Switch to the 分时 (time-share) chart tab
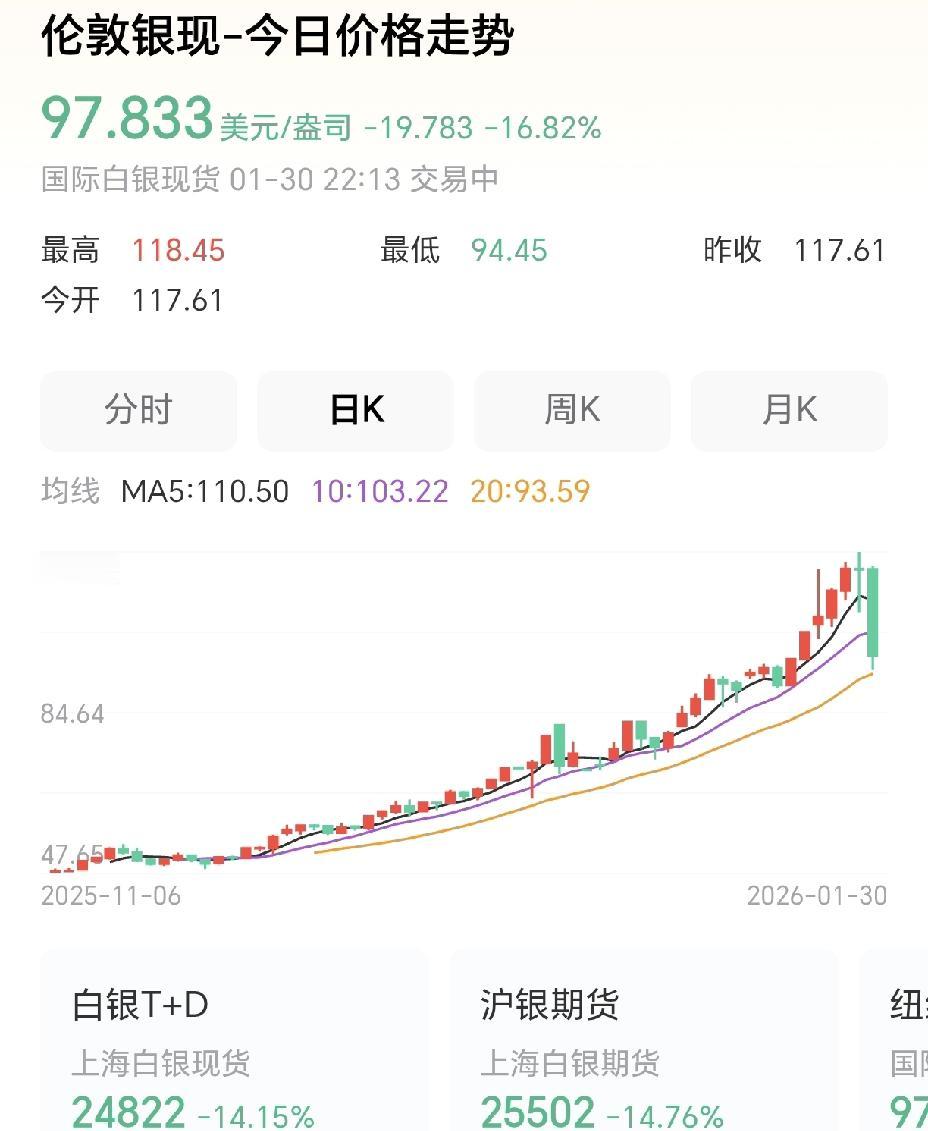The width and height of the screenshot is (928, 1131). 138,410
